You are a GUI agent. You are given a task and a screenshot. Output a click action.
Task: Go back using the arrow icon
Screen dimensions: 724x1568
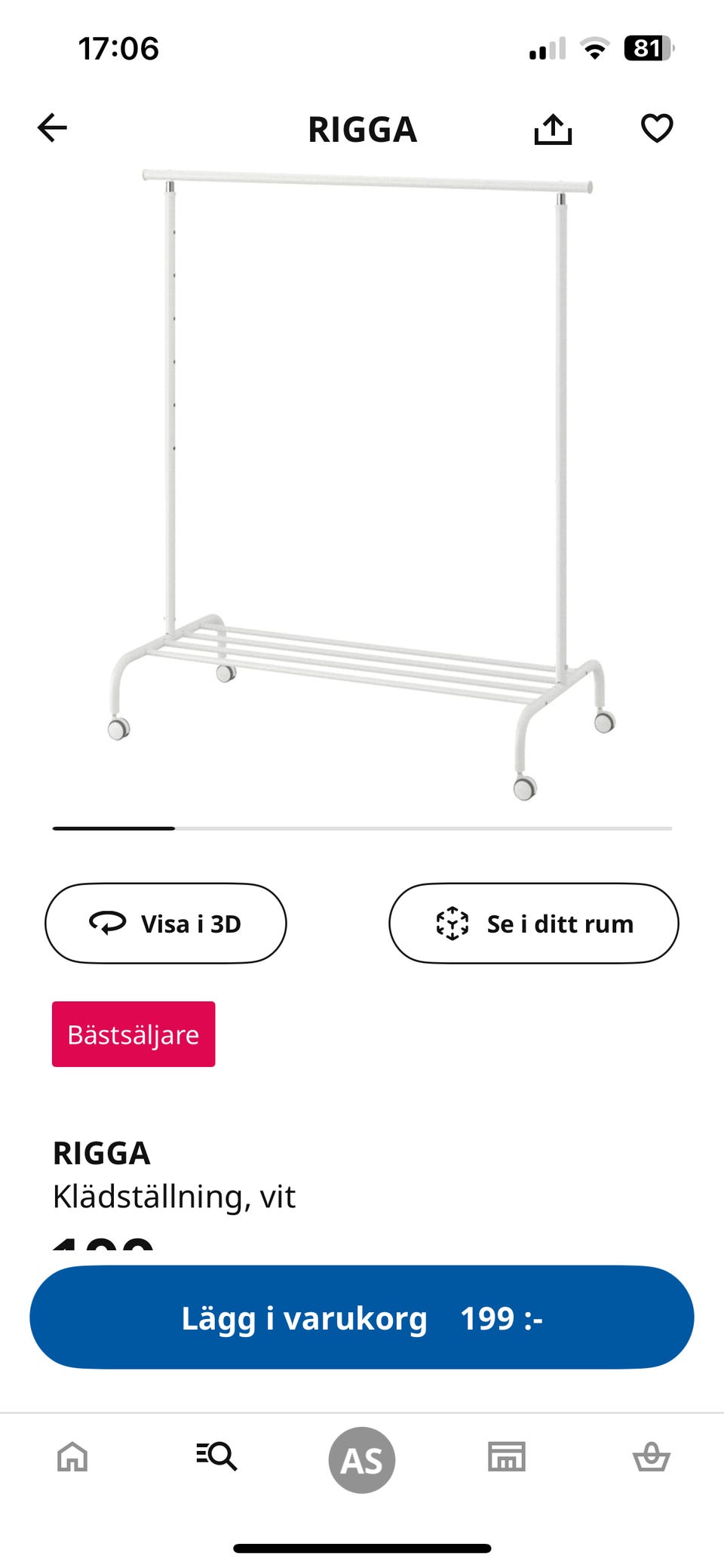51,128
